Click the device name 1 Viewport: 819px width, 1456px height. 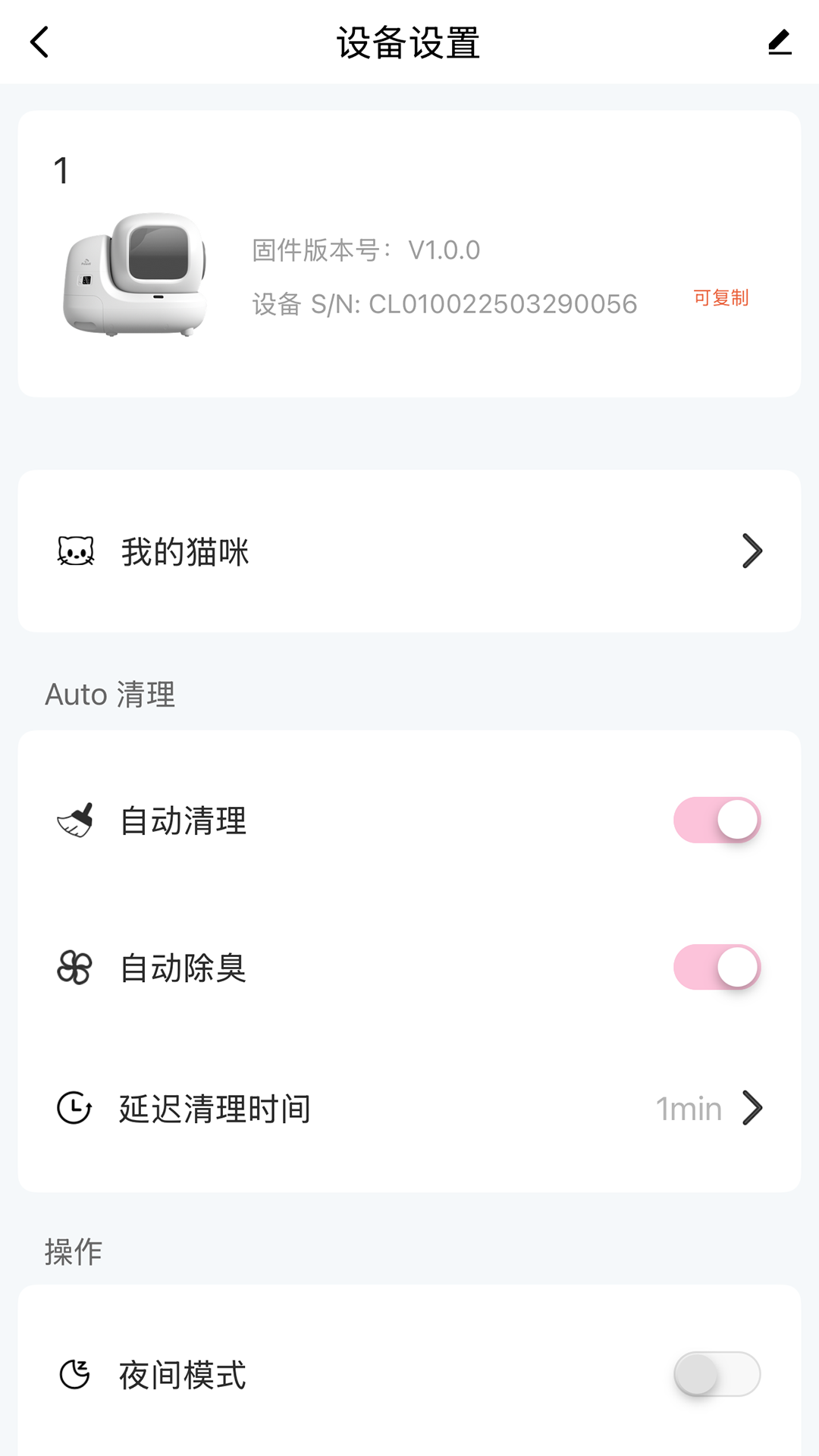[x=61, y=170]
